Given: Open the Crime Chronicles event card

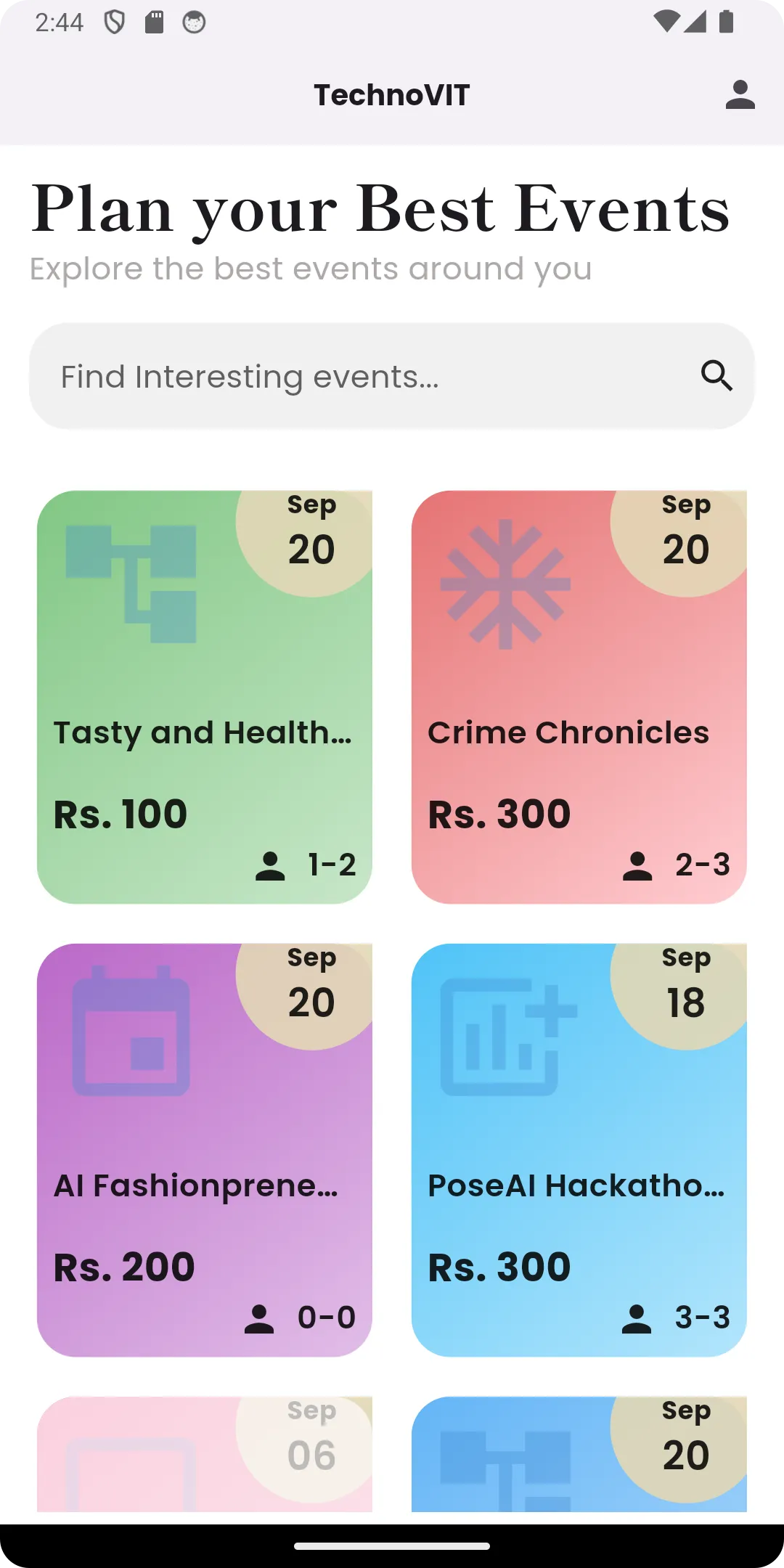Looking at the screenshot, I should coord(579,697).
